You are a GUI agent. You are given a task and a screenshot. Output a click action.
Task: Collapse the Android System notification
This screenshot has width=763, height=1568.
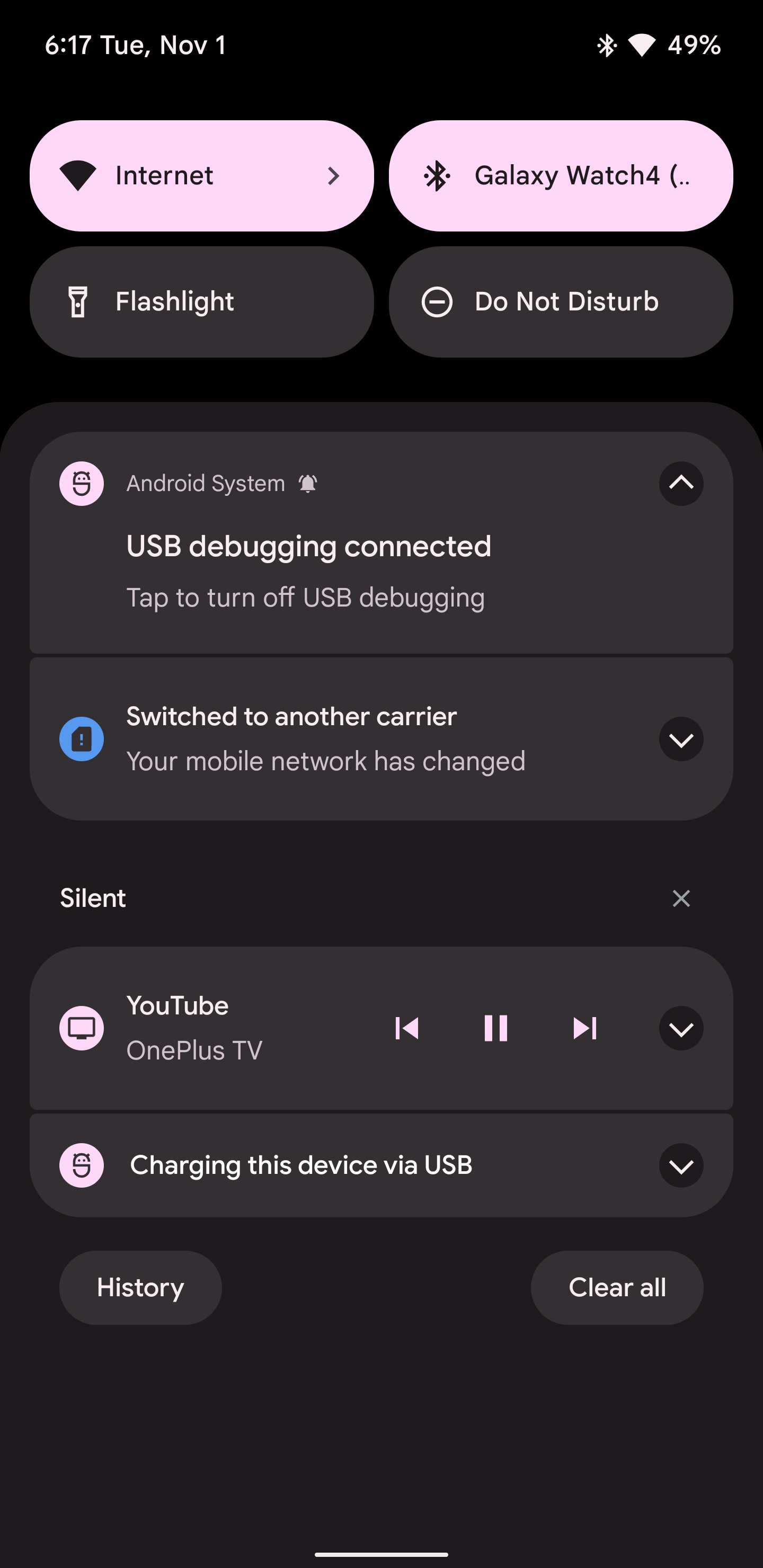tap(681, 483)
